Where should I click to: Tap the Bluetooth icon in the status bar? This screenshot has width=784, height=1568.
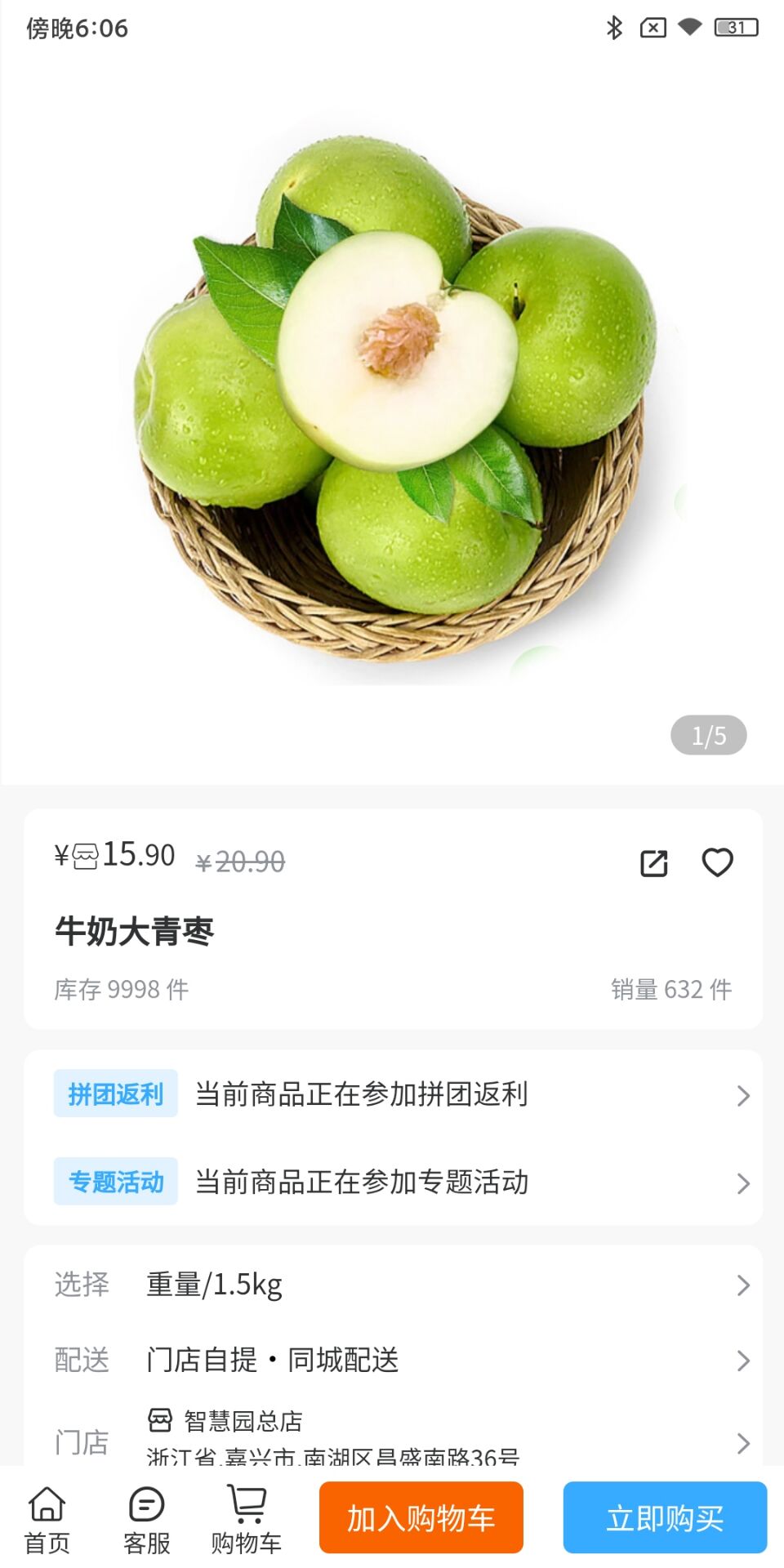(x=615, y=27)
